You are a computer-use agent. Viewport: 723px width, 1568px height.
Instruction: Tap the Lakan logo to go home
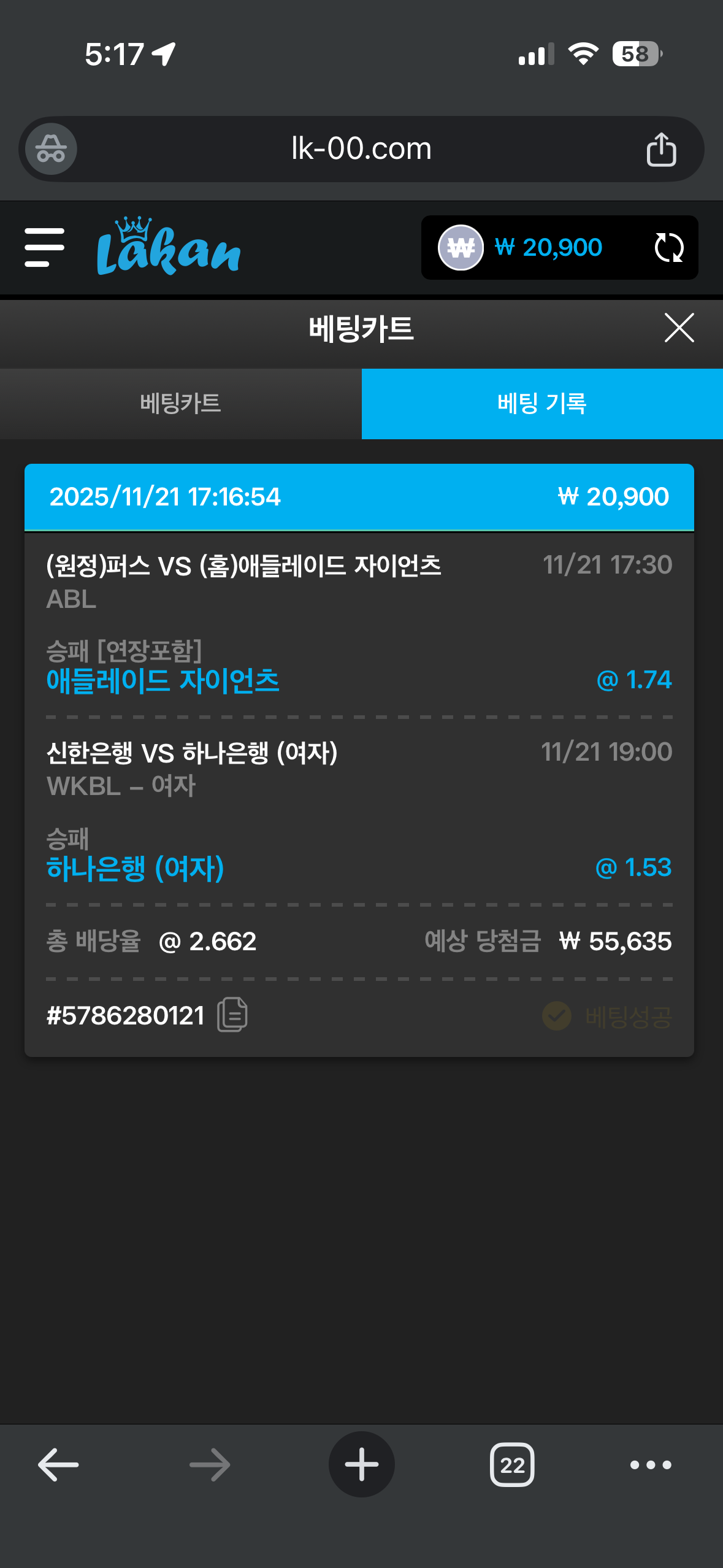click(x=169, y=247)
